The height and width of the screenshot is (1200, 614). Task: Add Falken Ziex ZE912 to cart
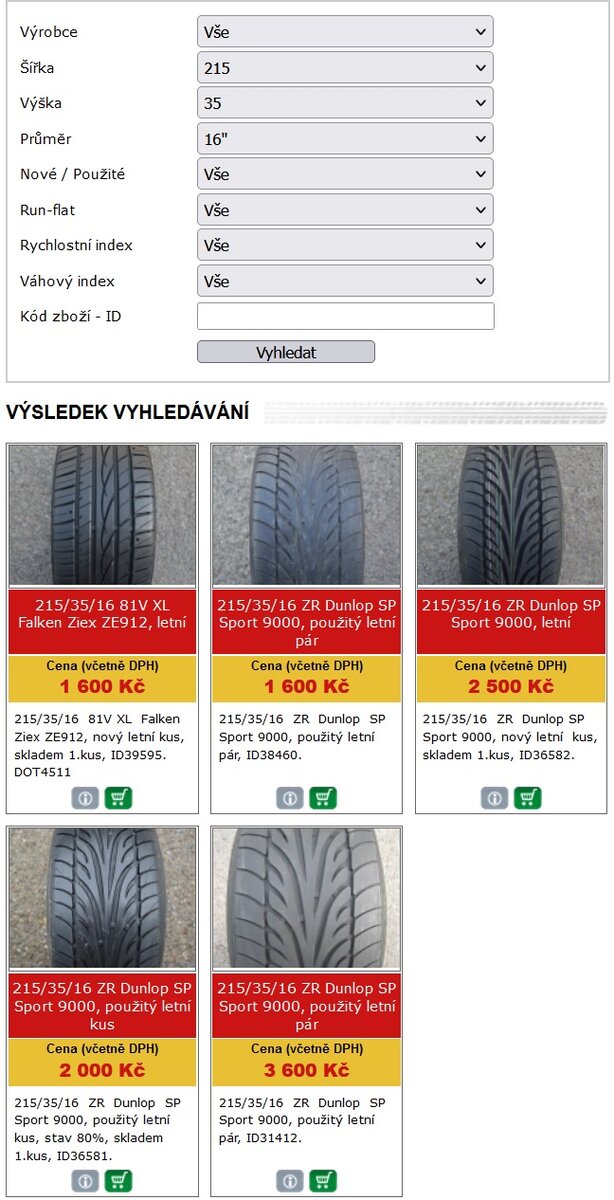click(x=119, y=798)
